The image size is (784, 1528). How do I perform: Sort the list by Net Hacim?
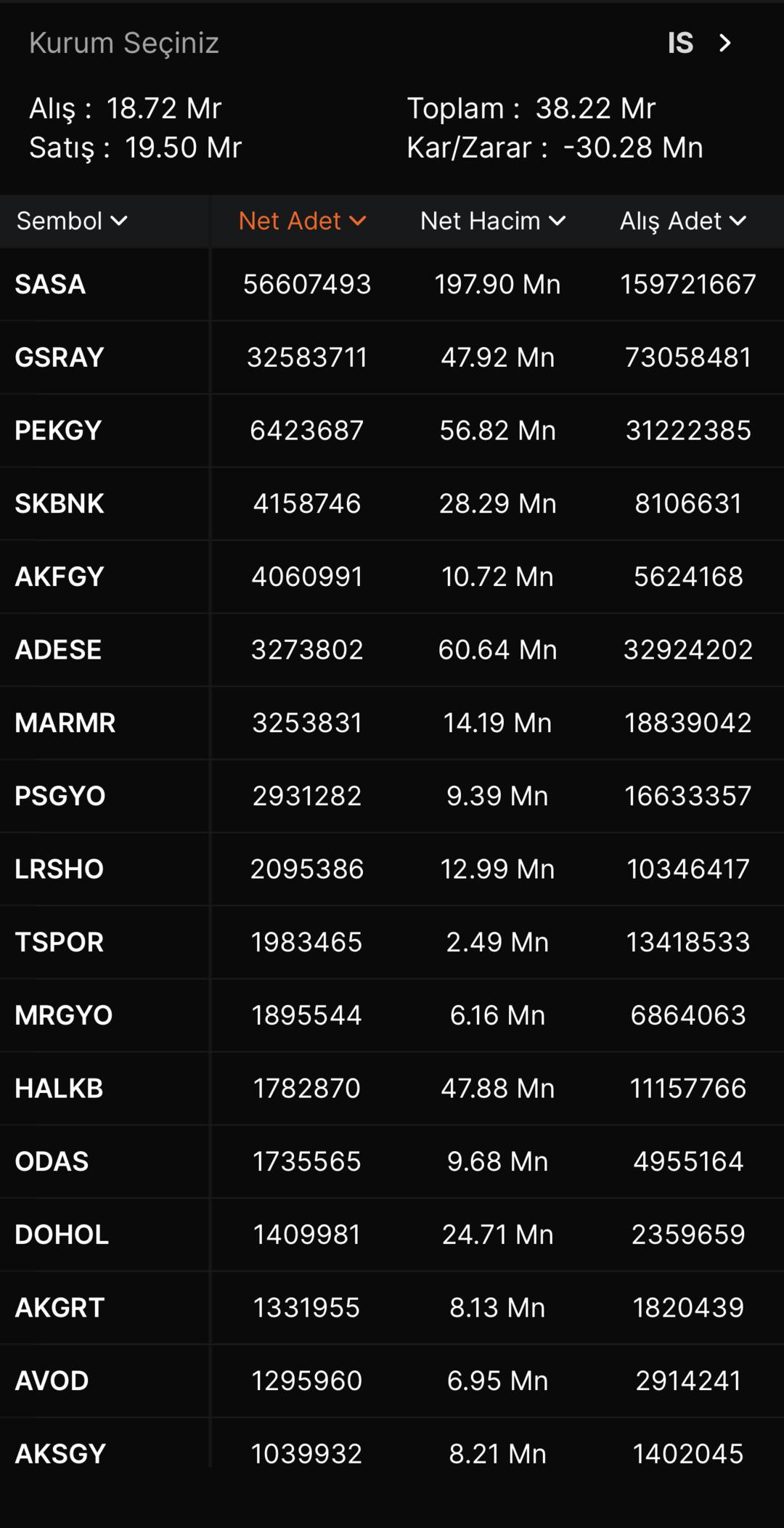tap(492, 221)
